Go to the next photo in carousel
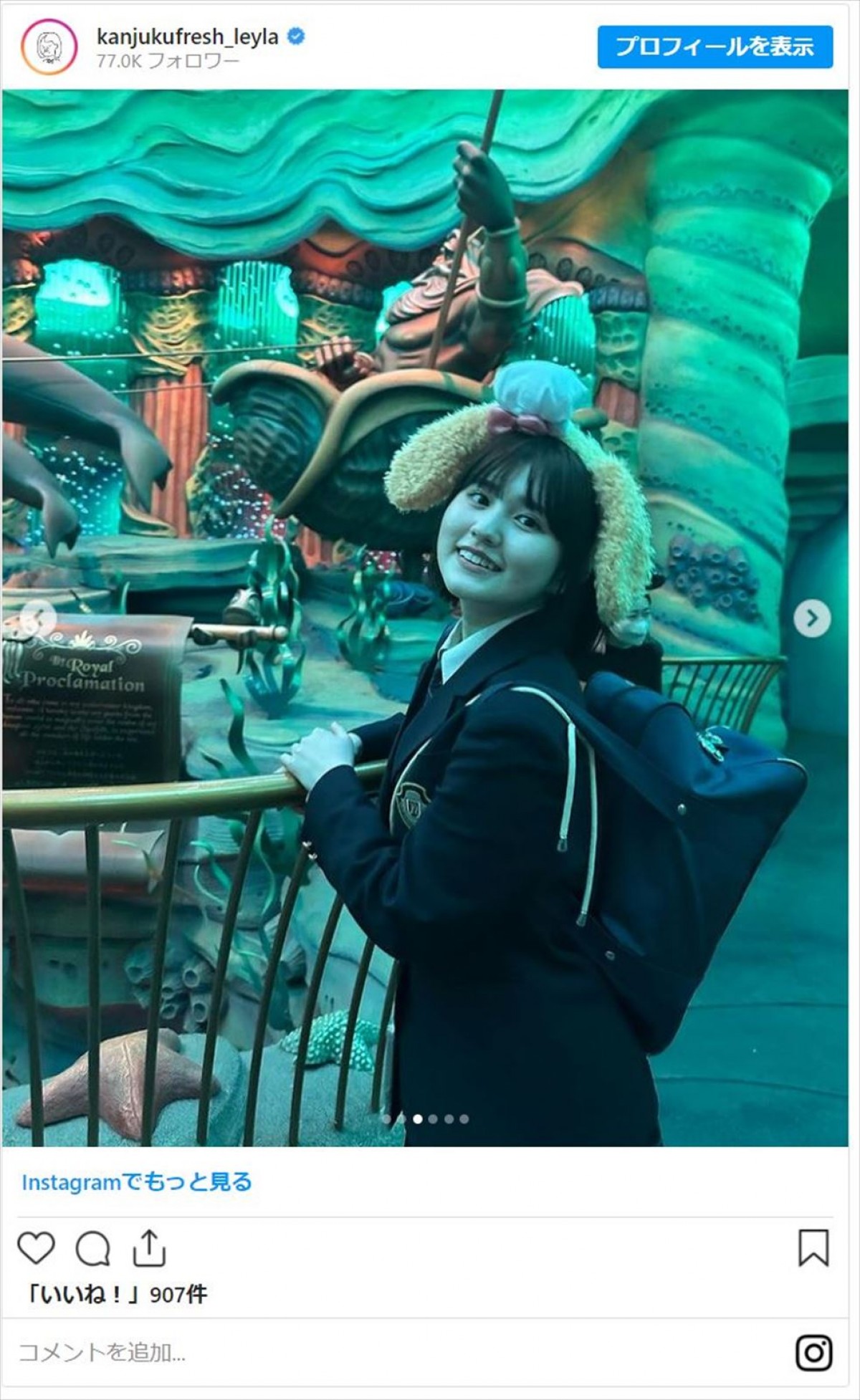This screenshot has height=1400, width=860. click(x=811, y=618)
